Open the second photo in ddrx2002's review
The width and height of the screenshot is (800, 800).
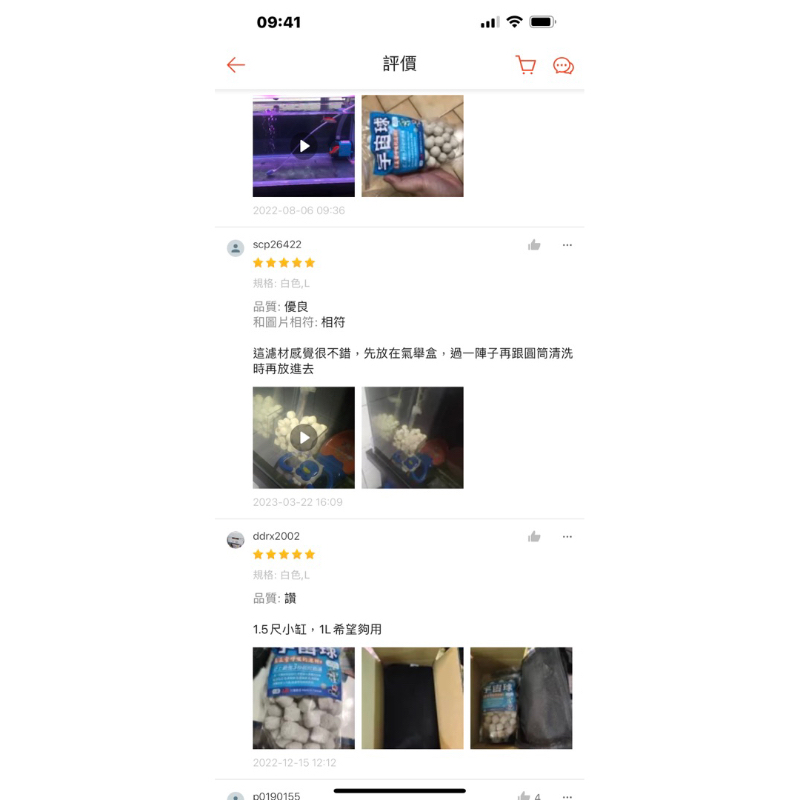tap(412, 698)
